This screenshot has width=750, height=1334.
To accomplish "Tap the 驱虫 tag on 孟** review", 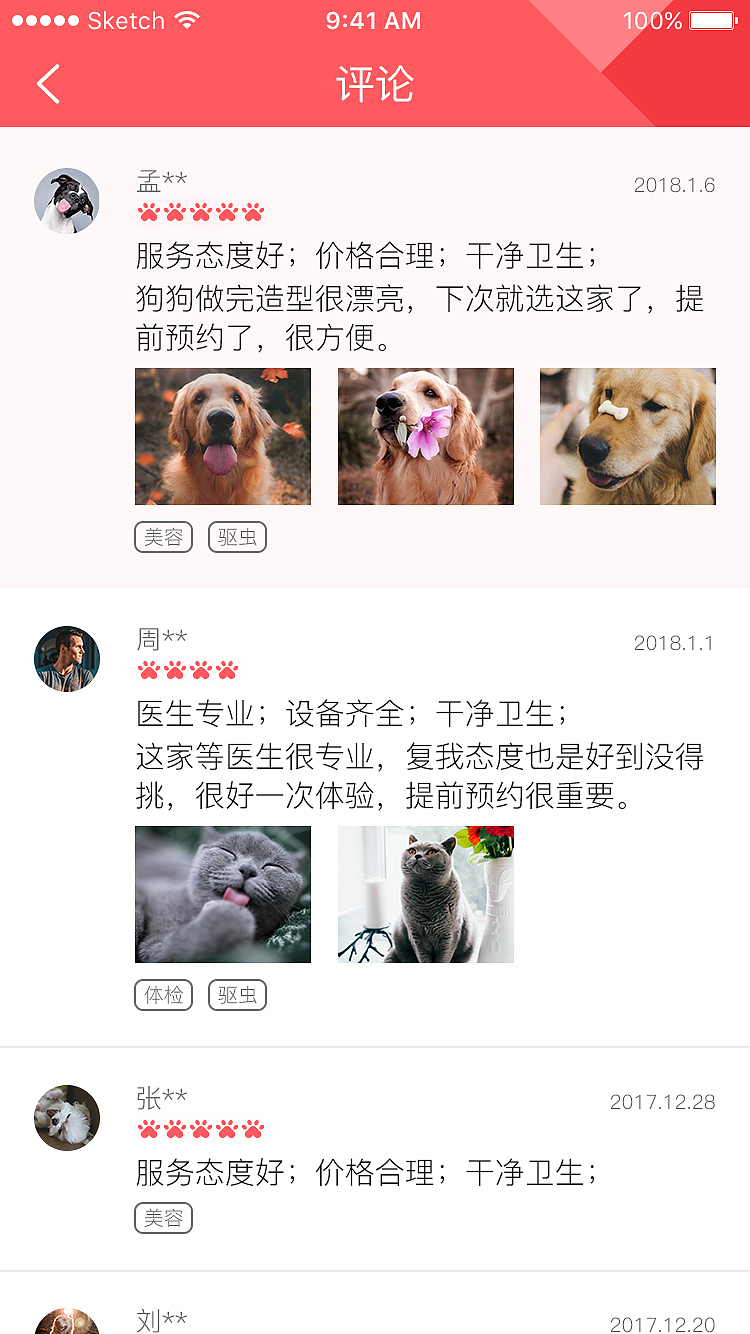I will [237, 537].
